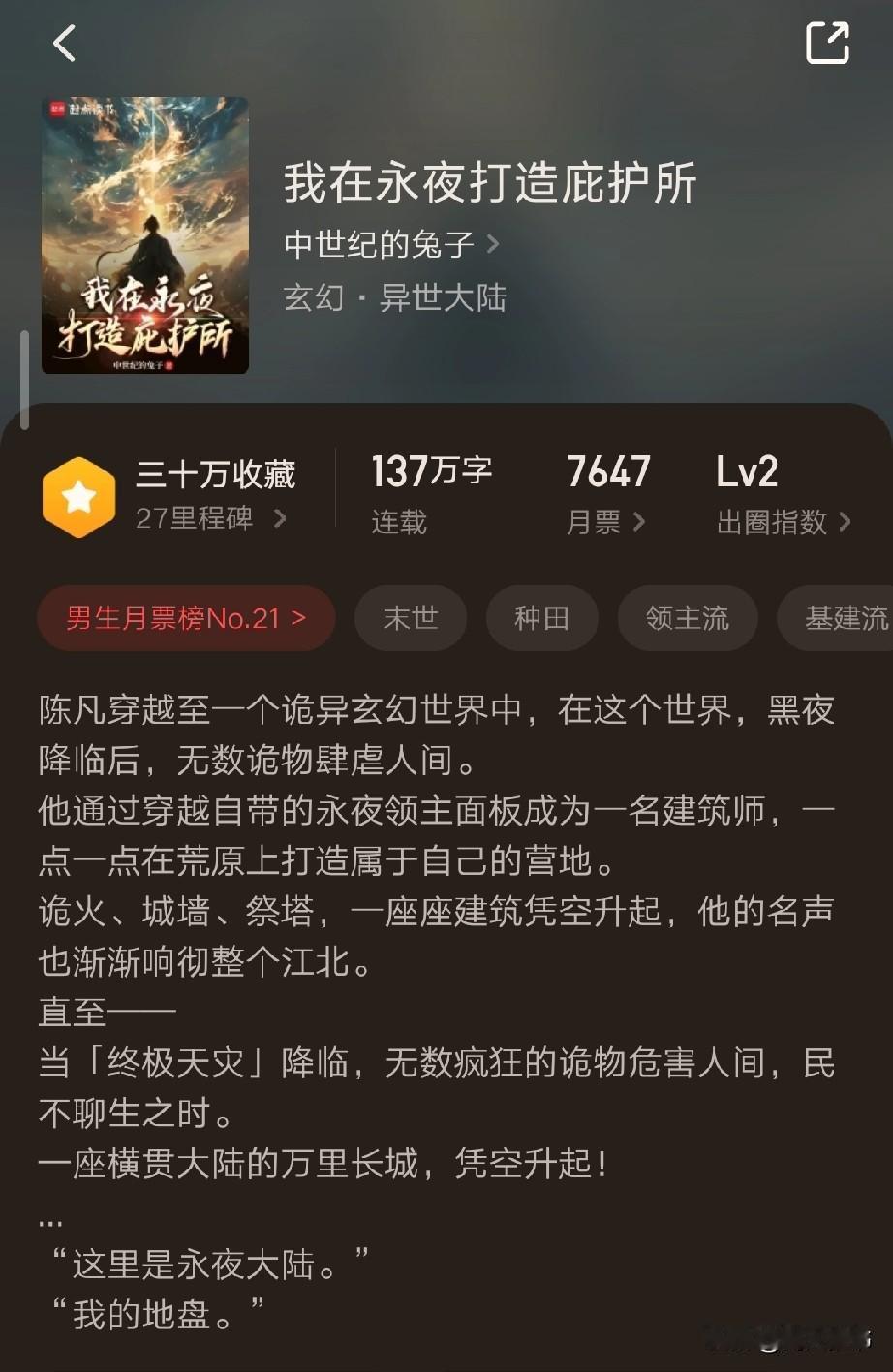Tap the back arrow to return

coord(64,44)
